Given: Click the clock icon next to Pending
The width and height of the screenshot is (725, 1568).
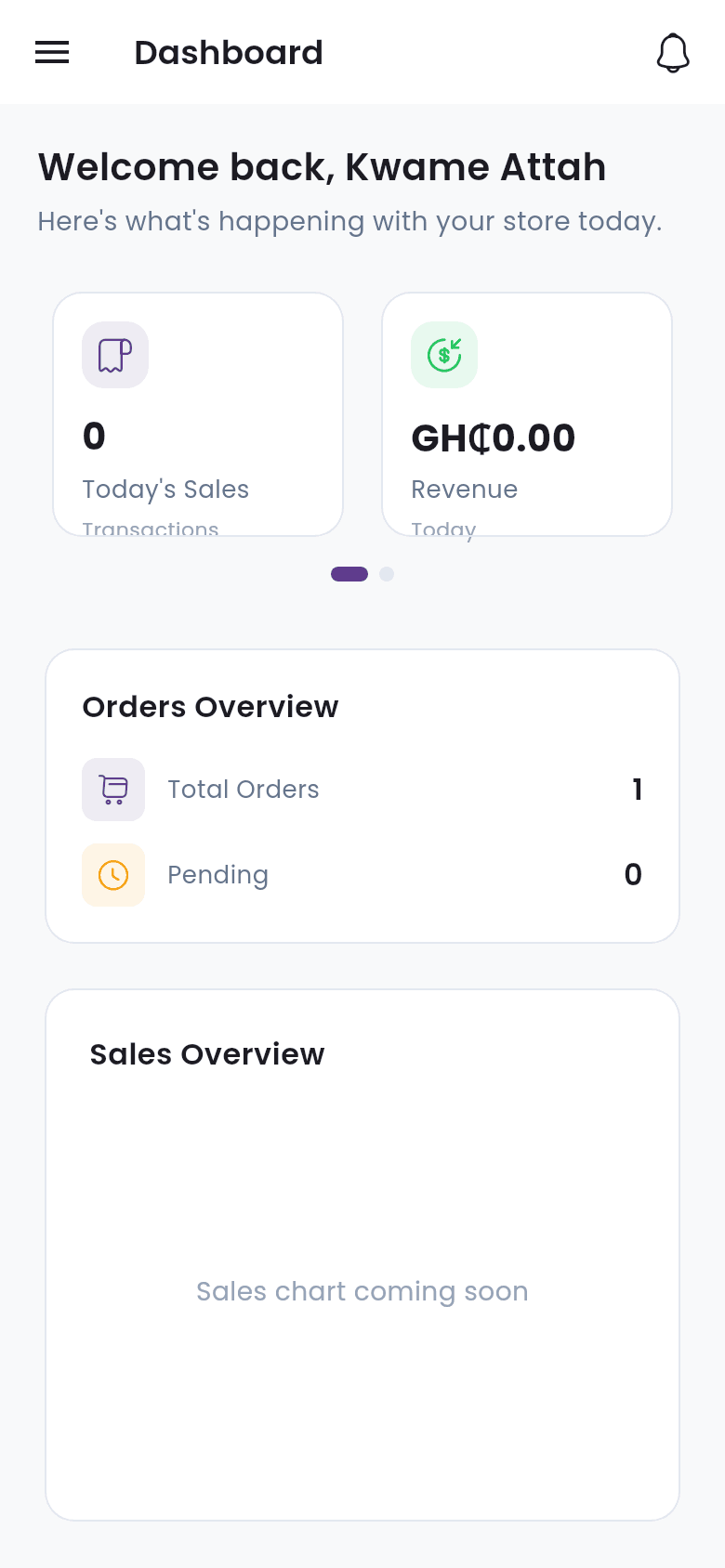Looking at the screenshot, I should tap(113, 874).
